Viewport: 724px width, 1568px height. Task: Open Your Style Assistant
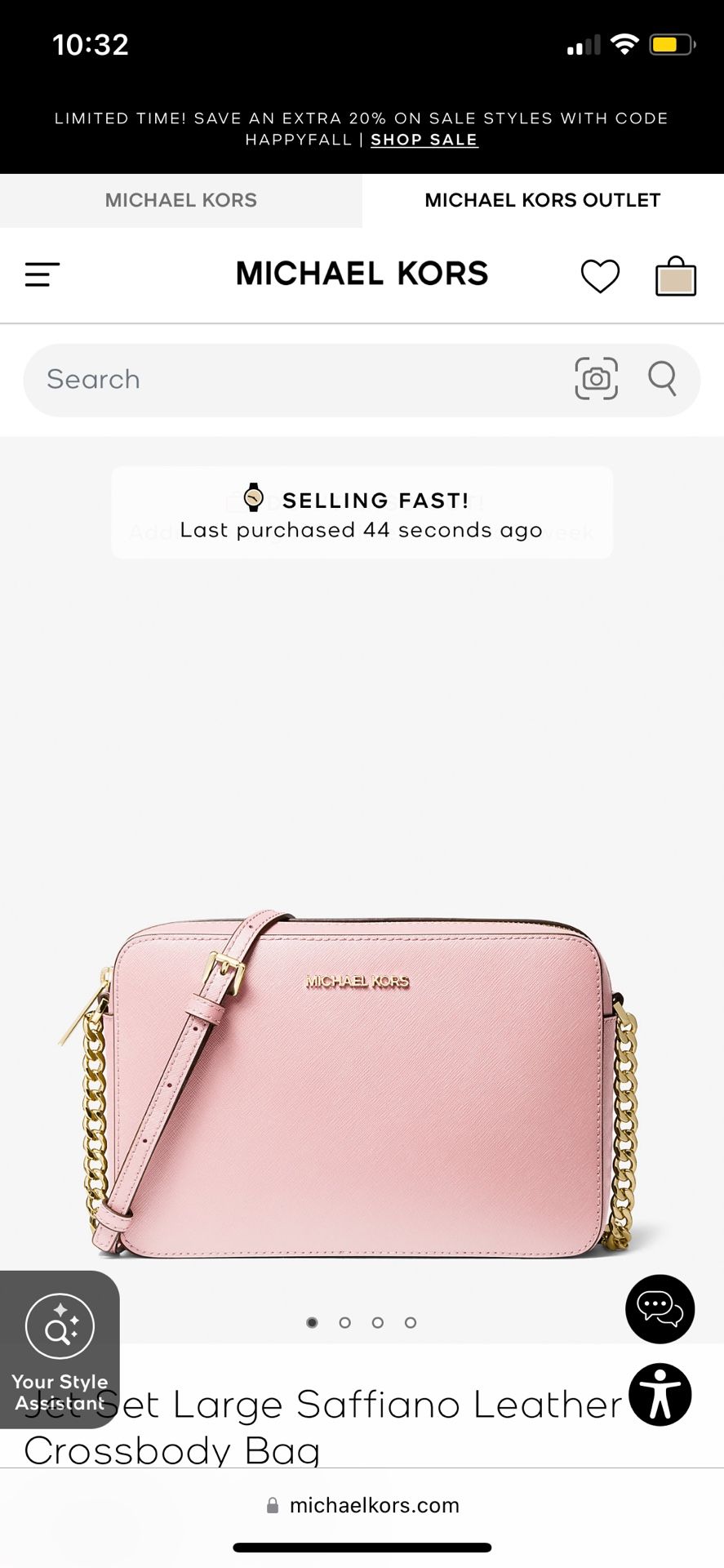(x=60, y=1347)
